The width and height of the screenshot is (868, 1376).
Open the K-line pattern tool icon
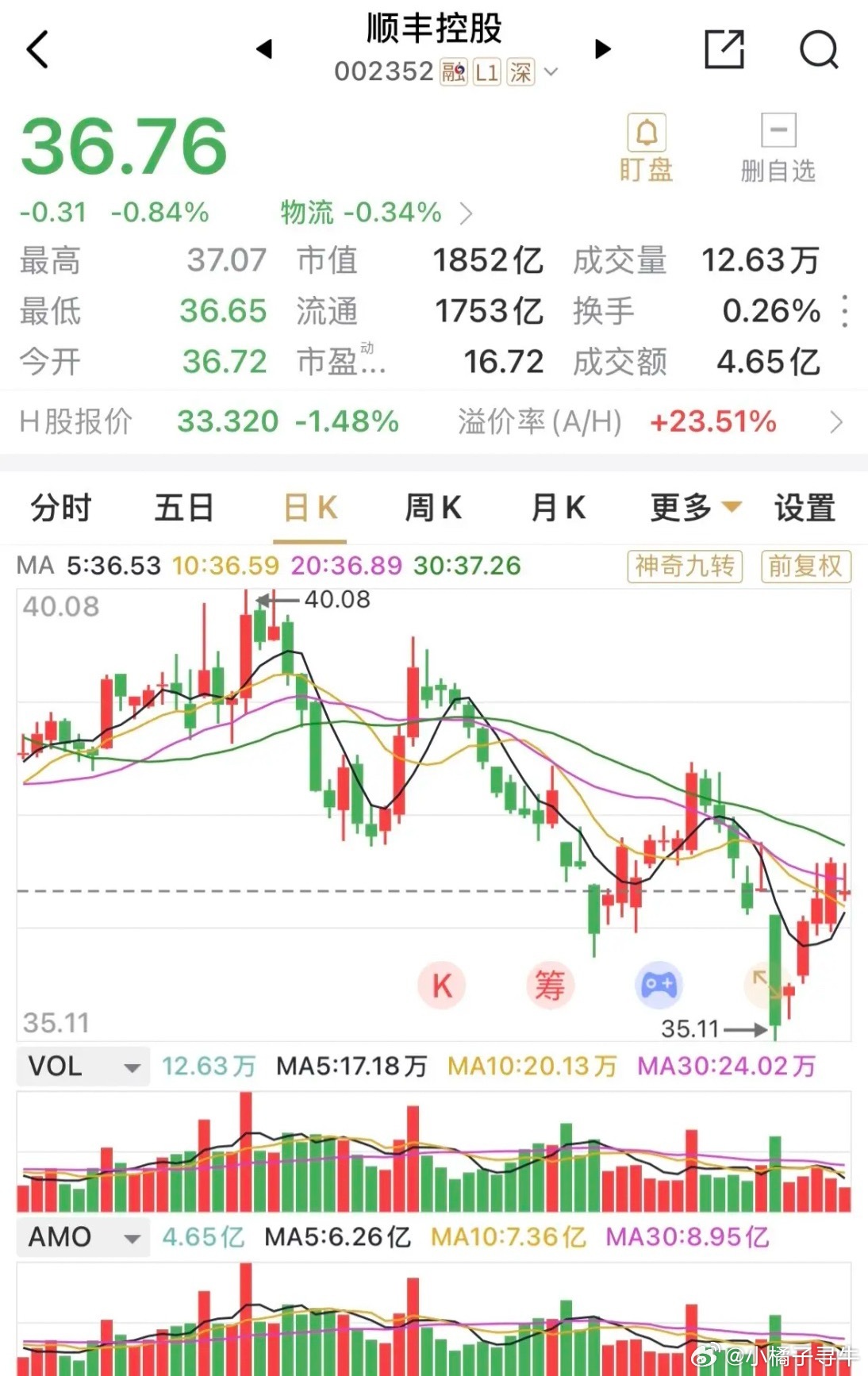[x=442, y=984]
